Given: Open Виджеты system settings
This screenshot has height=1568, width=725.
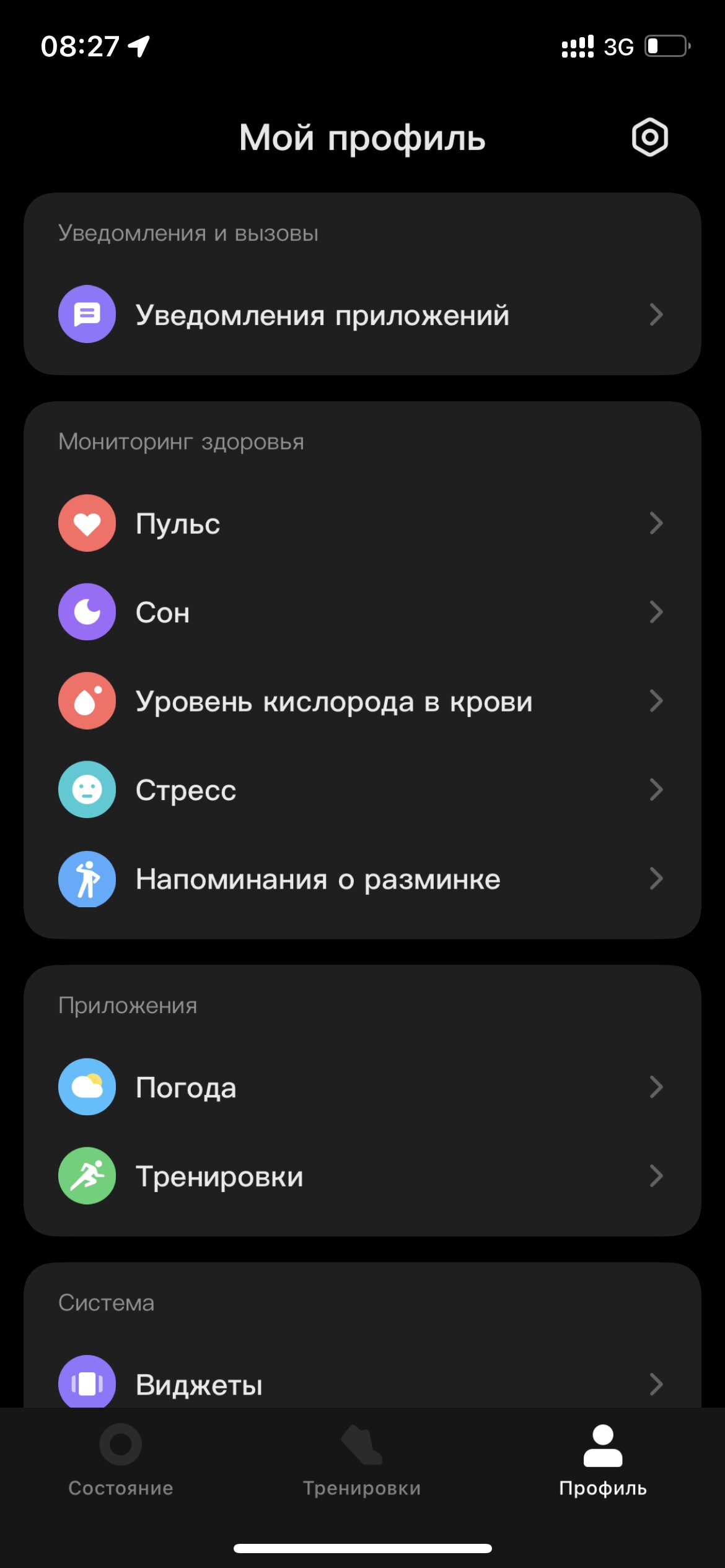Looking at the screenshot, I should [362, 1383].
